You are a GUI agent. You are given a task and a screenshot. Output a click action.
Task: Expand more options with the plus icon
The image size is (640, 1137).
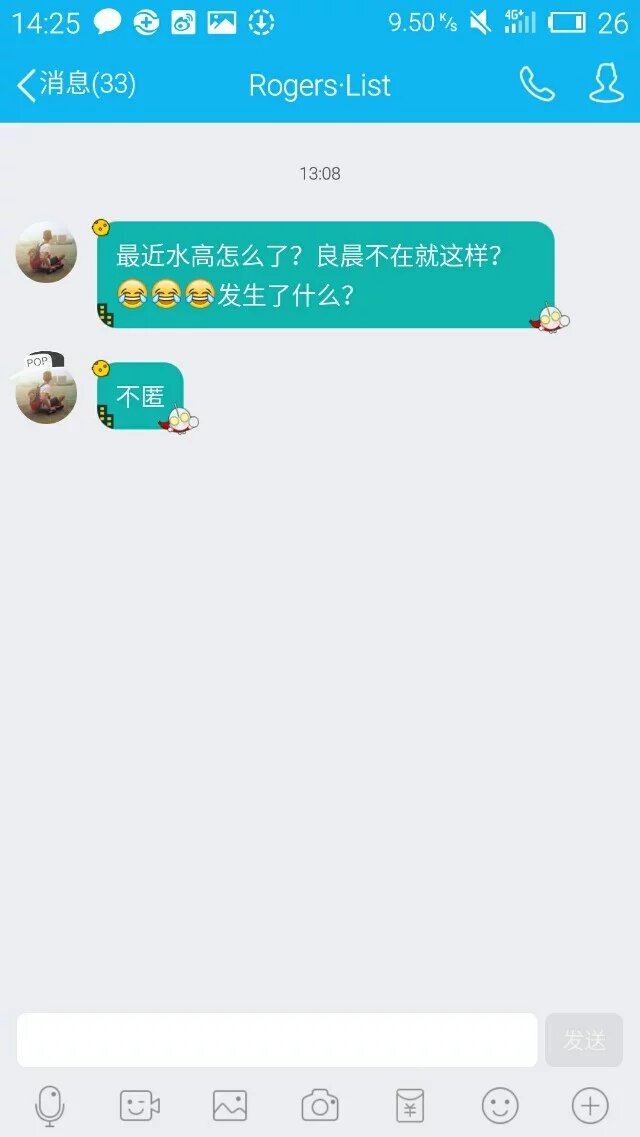tap(590, 1105)
